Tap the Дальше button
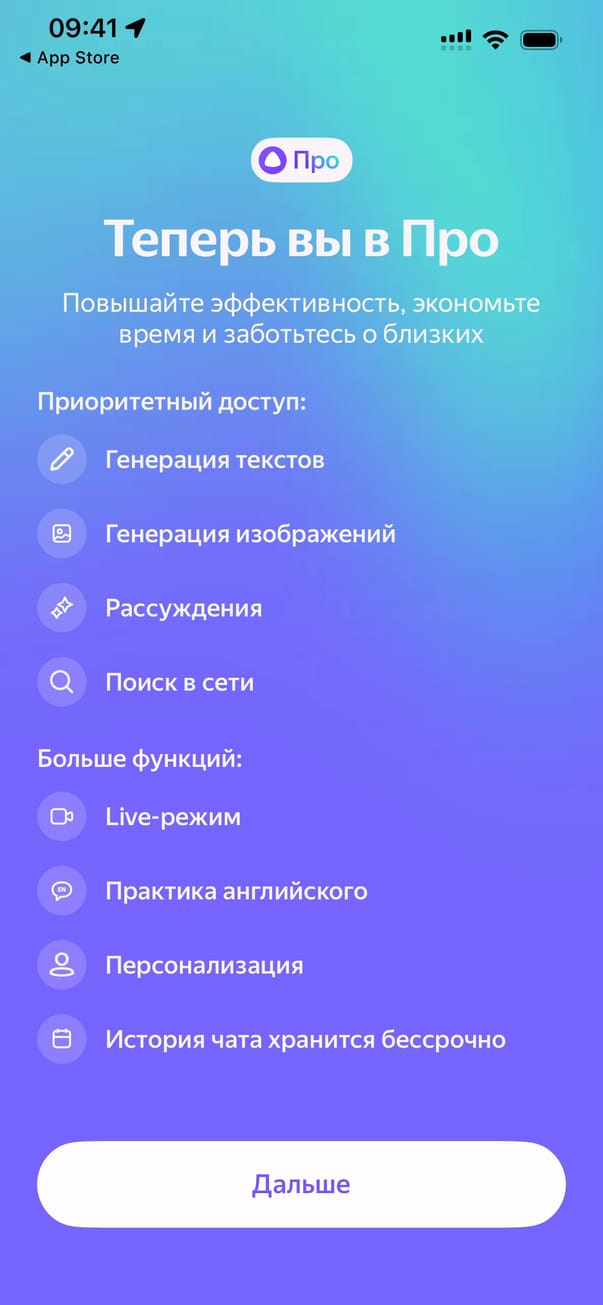The height and width of the screenshot is (1305, 603). 301,1185
